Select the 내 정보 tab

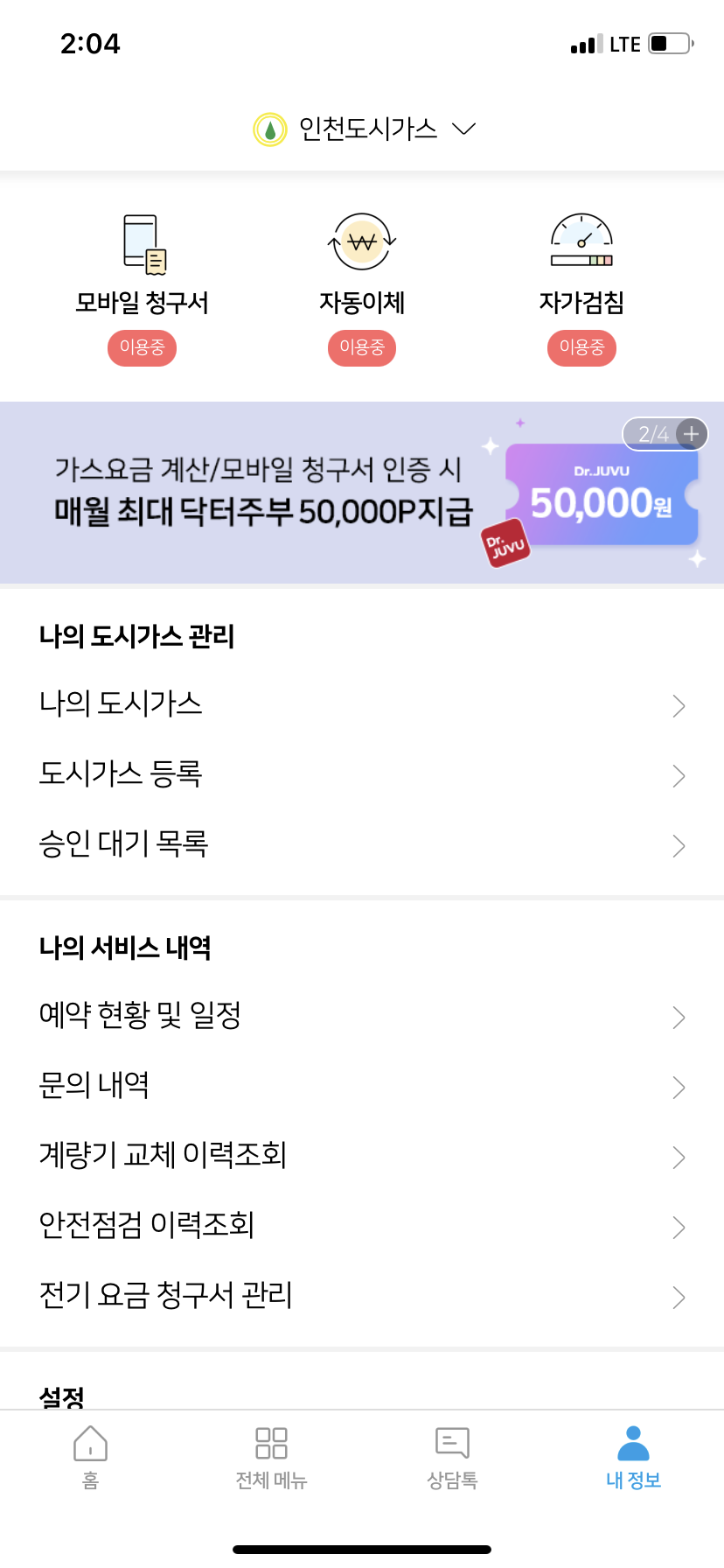click(x=633, y=1457)
